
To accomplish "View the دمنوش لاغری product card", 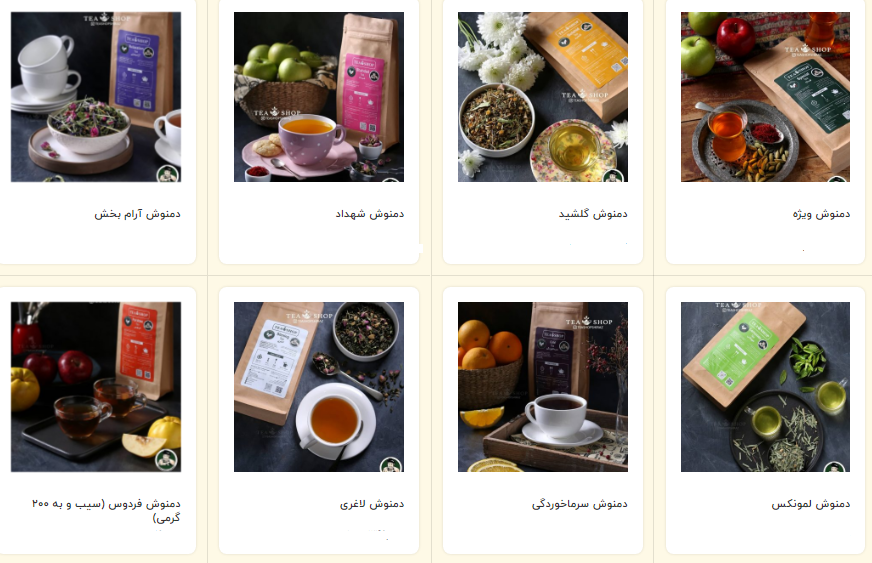I will coord(319,387).
